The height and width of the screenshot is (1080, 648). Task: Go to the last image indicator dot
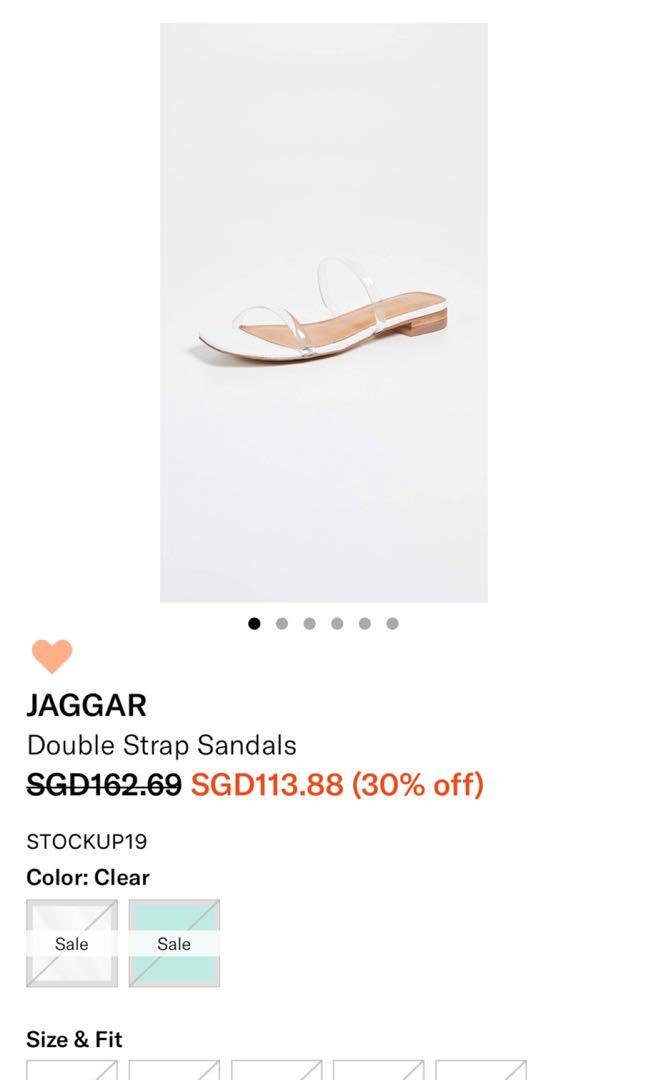tap(392, 624)
